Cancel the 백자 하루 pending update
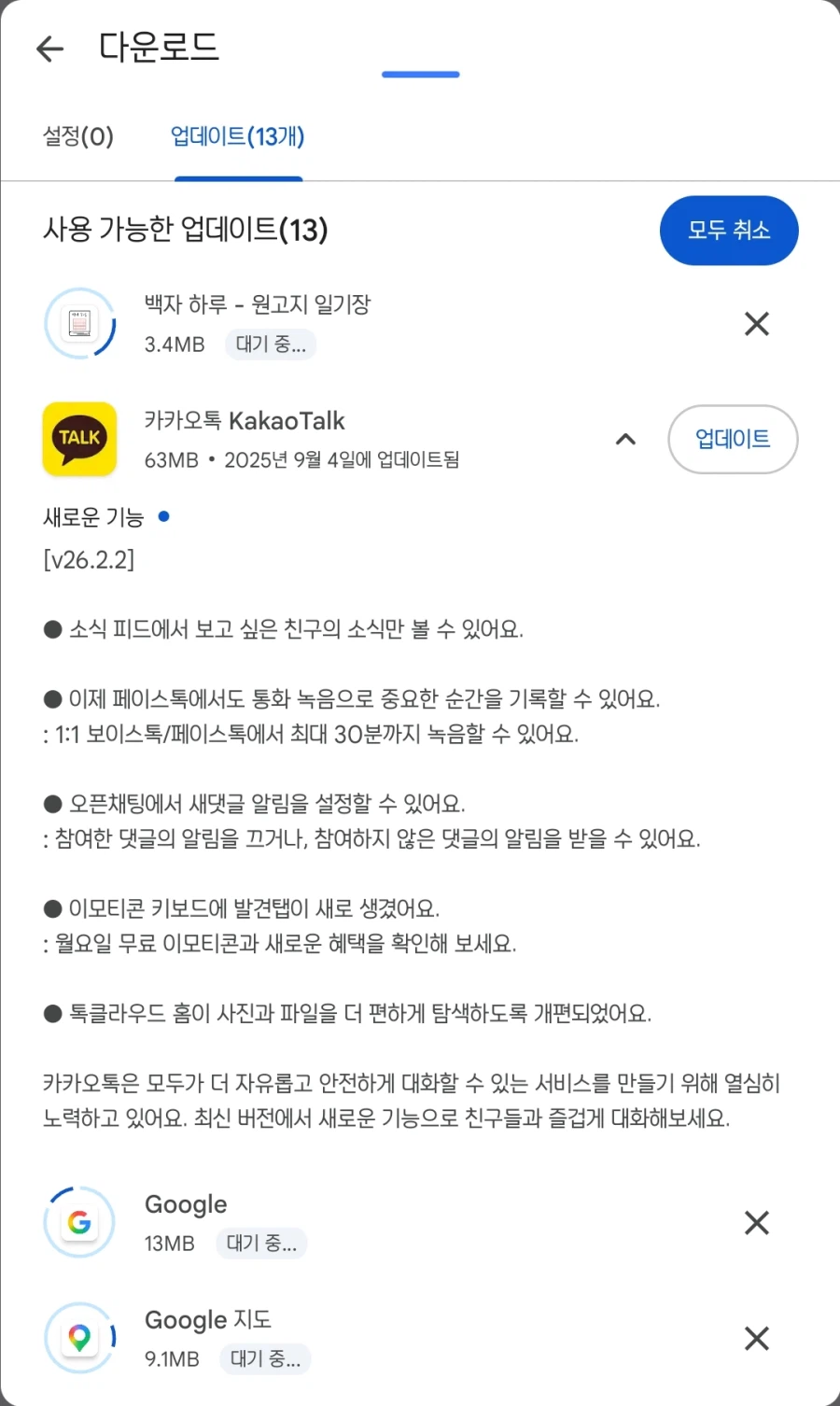Viewport: 840px width, 1406px height. point(756,324)
